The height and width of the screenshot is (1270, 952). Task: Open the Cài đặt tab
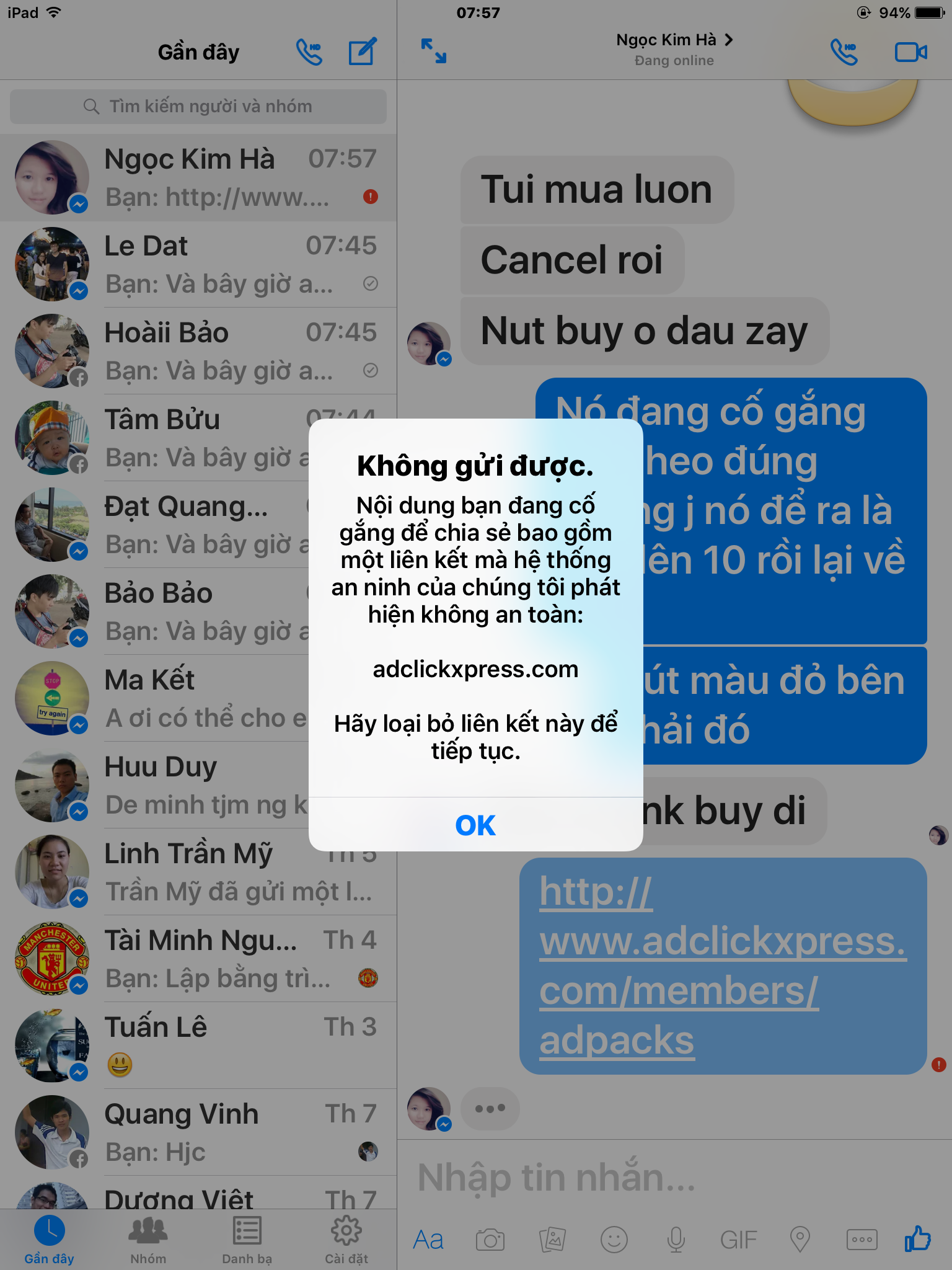tap(346, 1239)
